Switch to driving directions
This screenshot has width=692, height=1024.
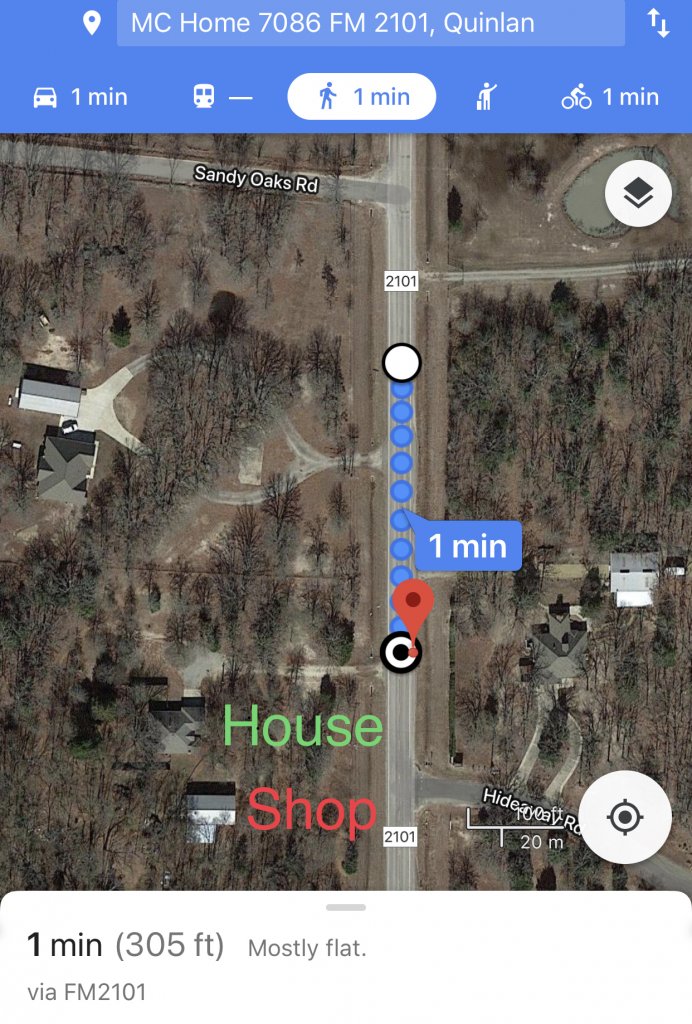click(x=82, y=97)
